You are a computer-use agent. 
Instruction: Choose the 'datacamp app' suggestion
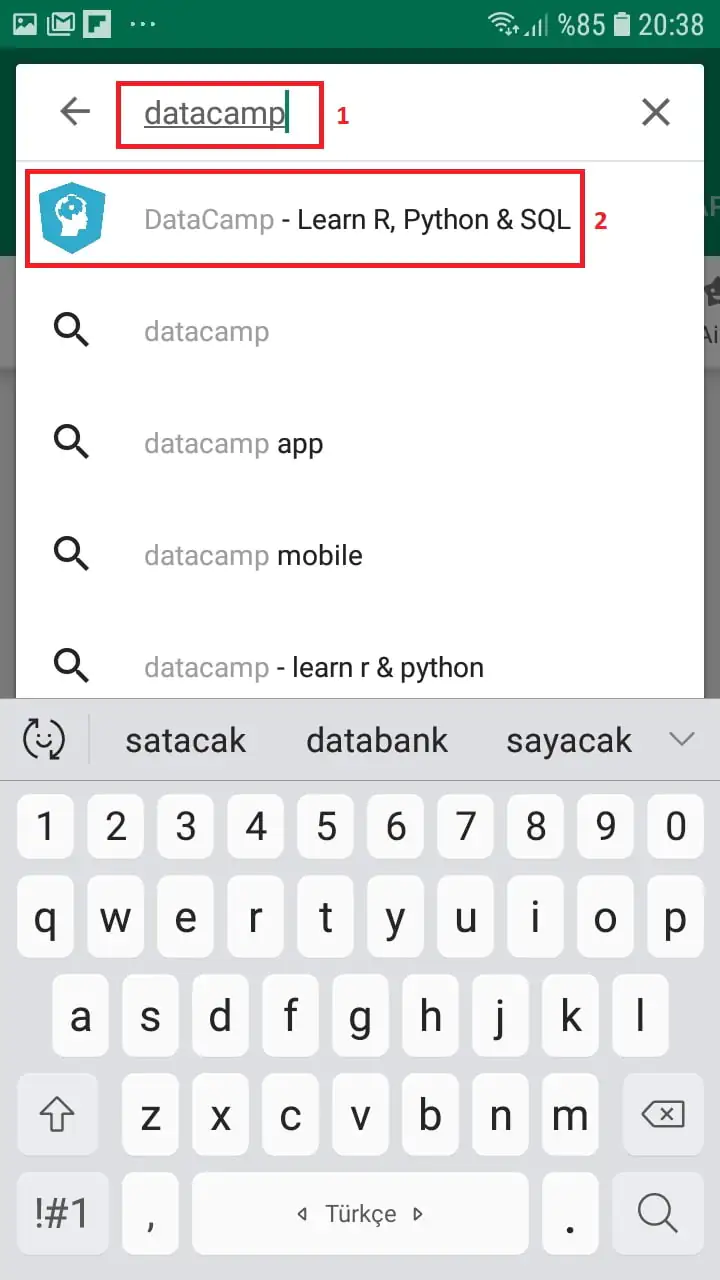pyautogui.click(x=233, y=443)
